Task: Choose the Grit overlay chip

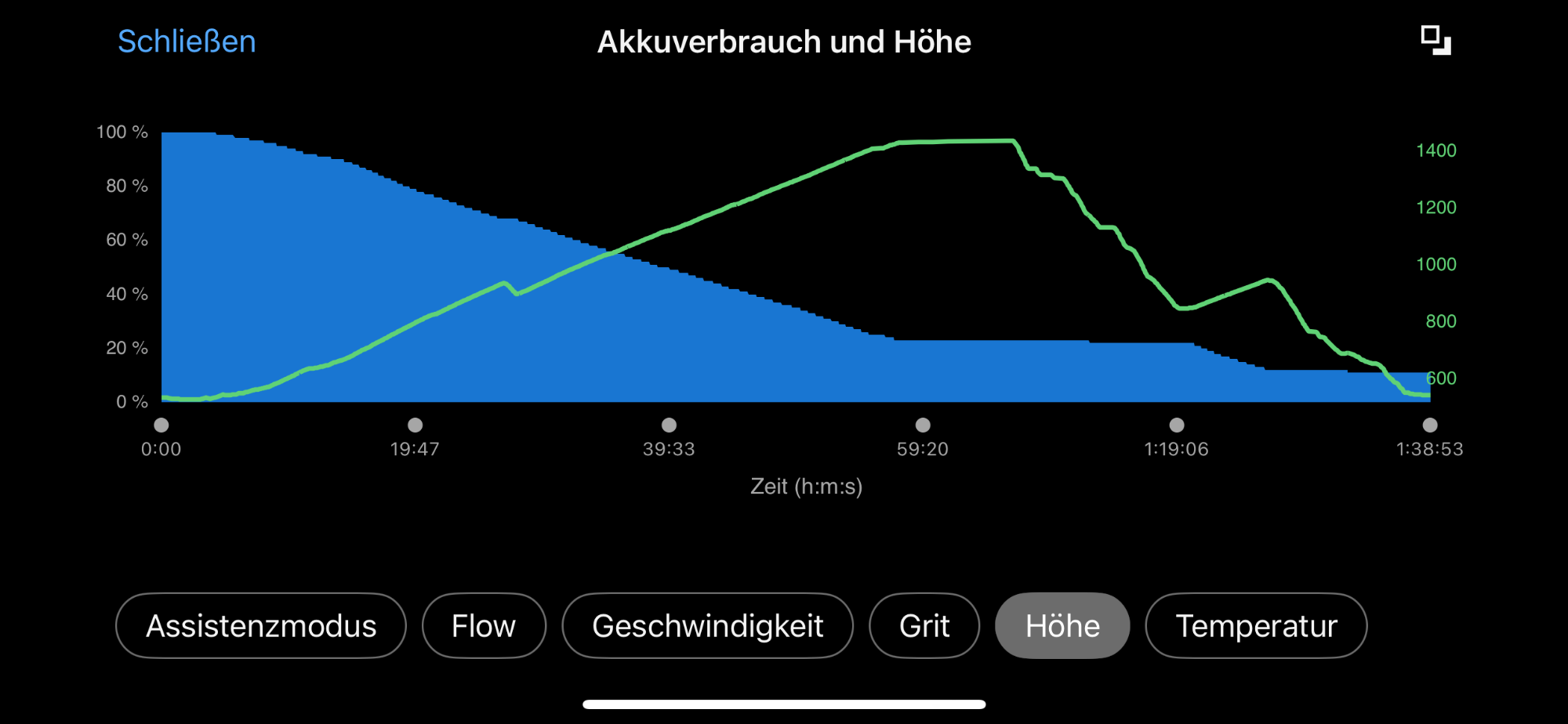Action: [x=924, y=626]
